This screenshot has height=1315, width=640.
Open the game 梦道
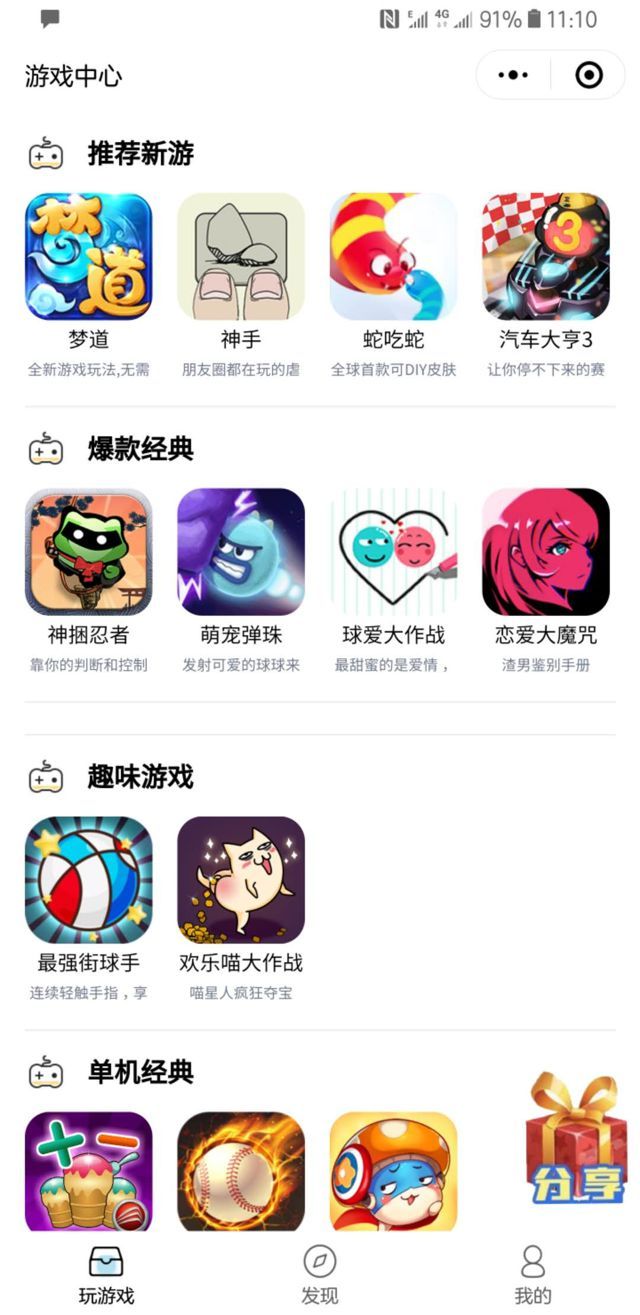click(x=89, y=257)
